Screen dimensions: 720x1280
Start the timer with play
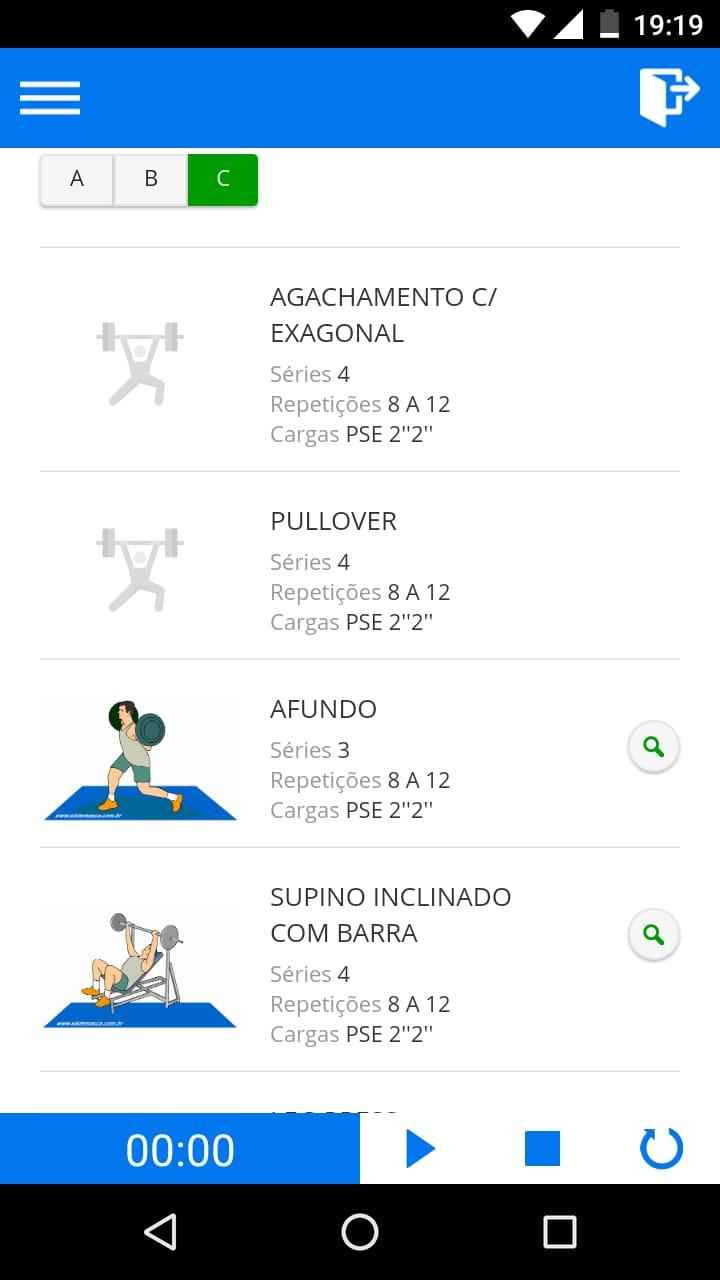[420, 1149]
